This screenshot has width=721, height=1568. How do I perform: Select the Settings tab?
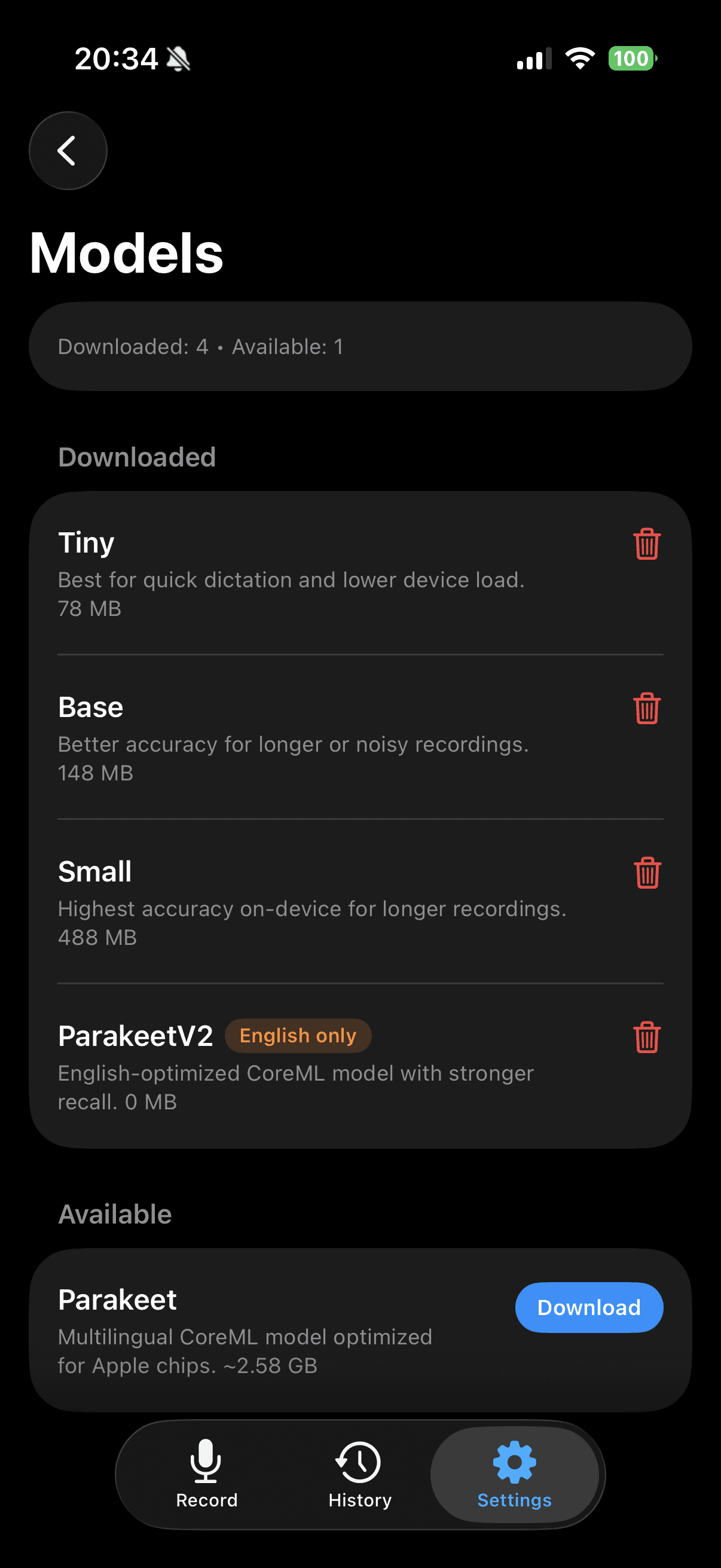[x=514, y=1473]
